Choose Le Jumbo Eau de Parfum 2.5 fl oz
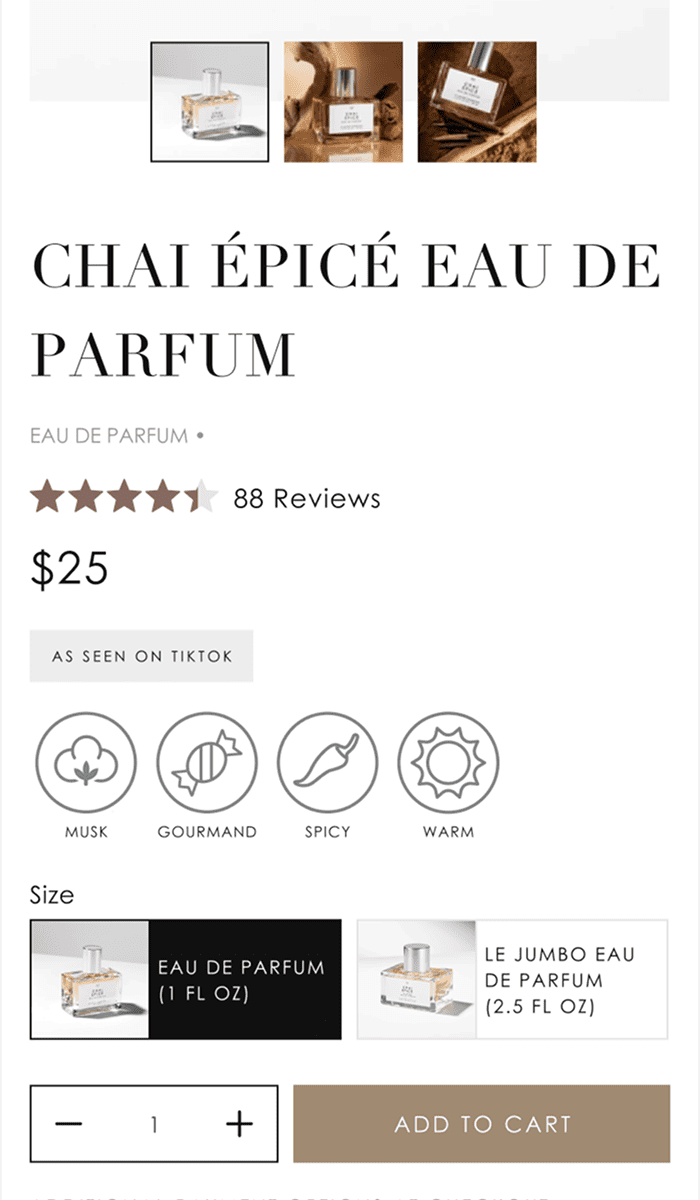Screen dimensions: 700x1200 click(x=512, y=980)
